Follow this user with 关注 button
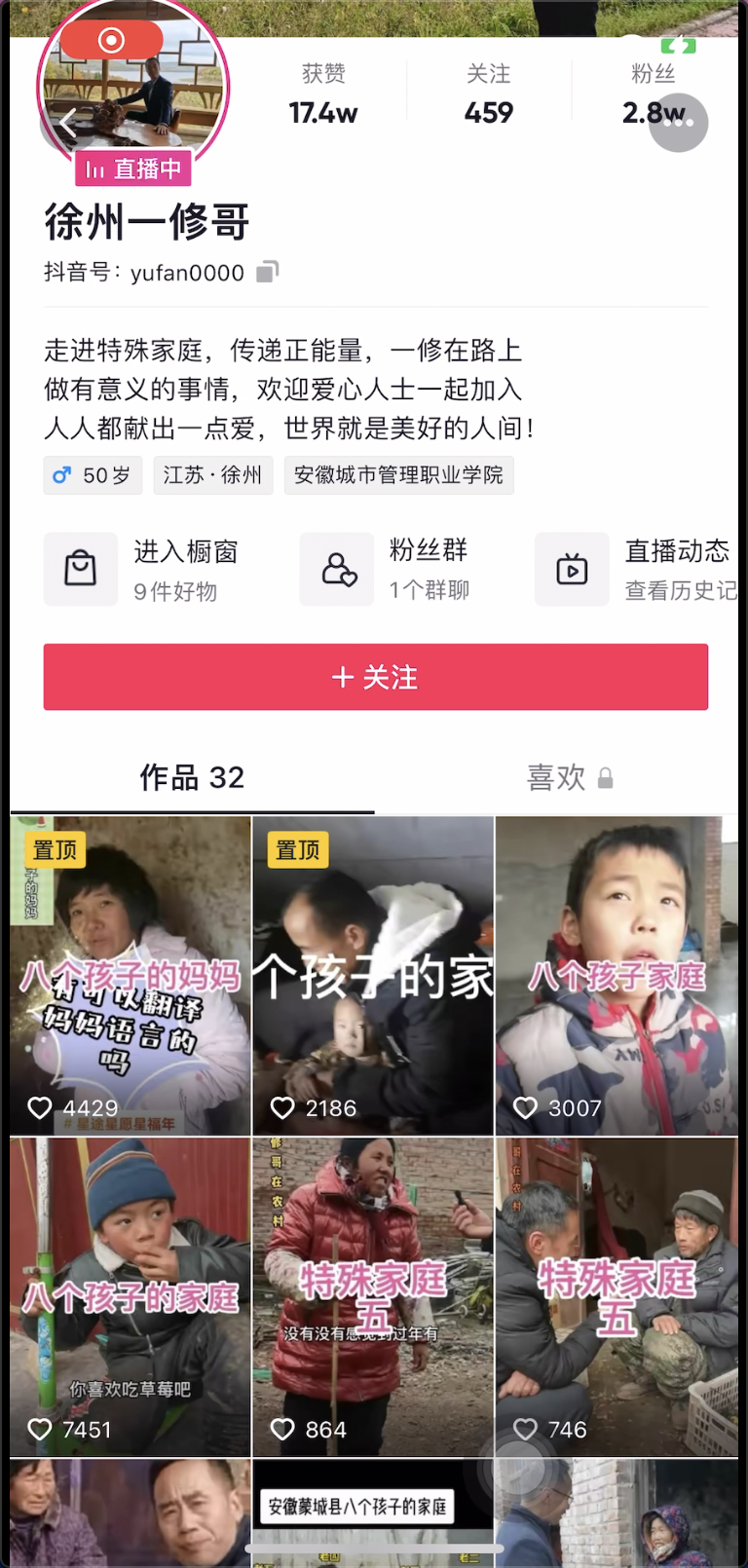 [376, 677]
